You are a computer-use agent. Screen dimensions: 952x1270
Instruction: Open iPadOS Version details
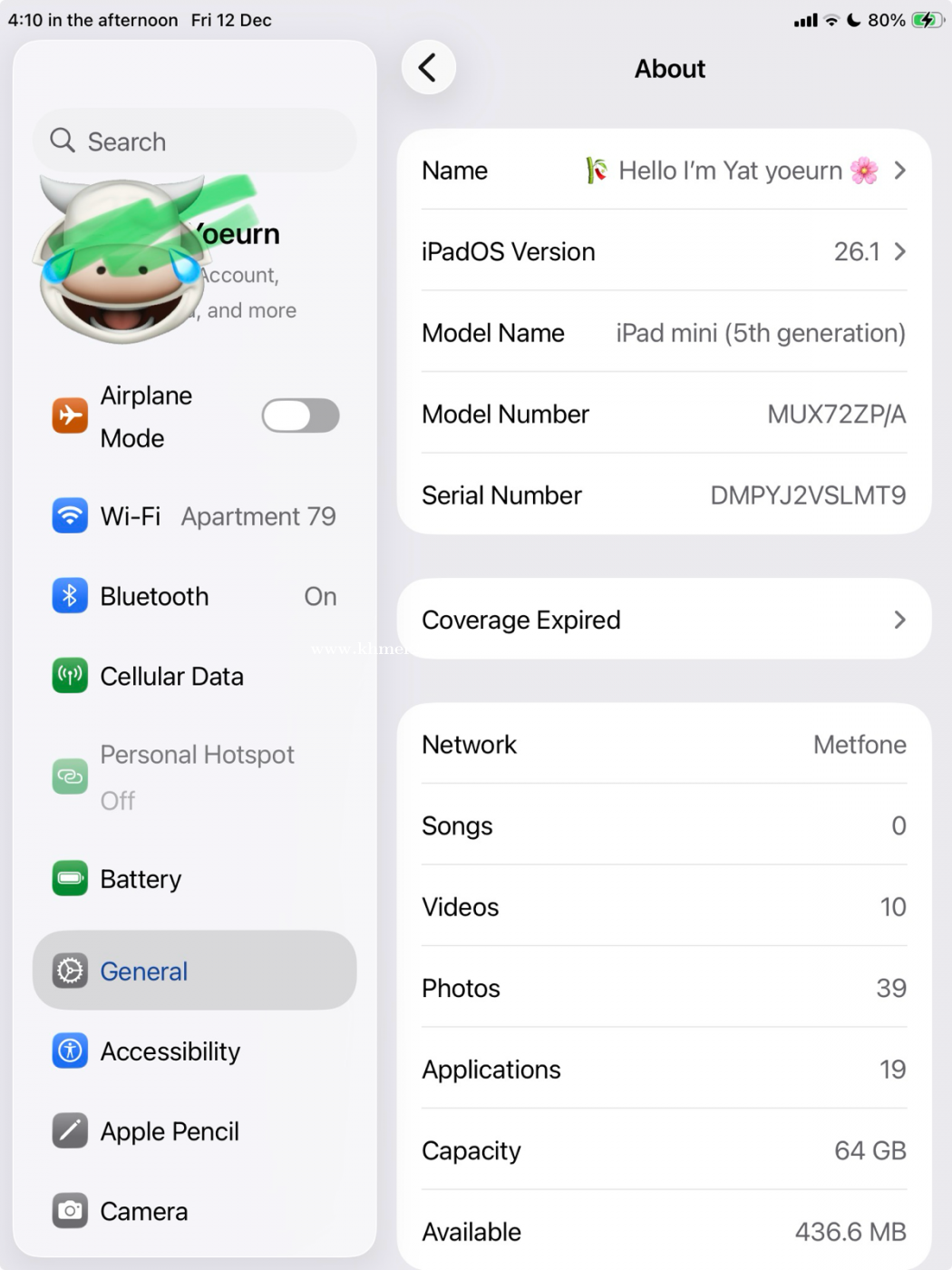[664, 251]
